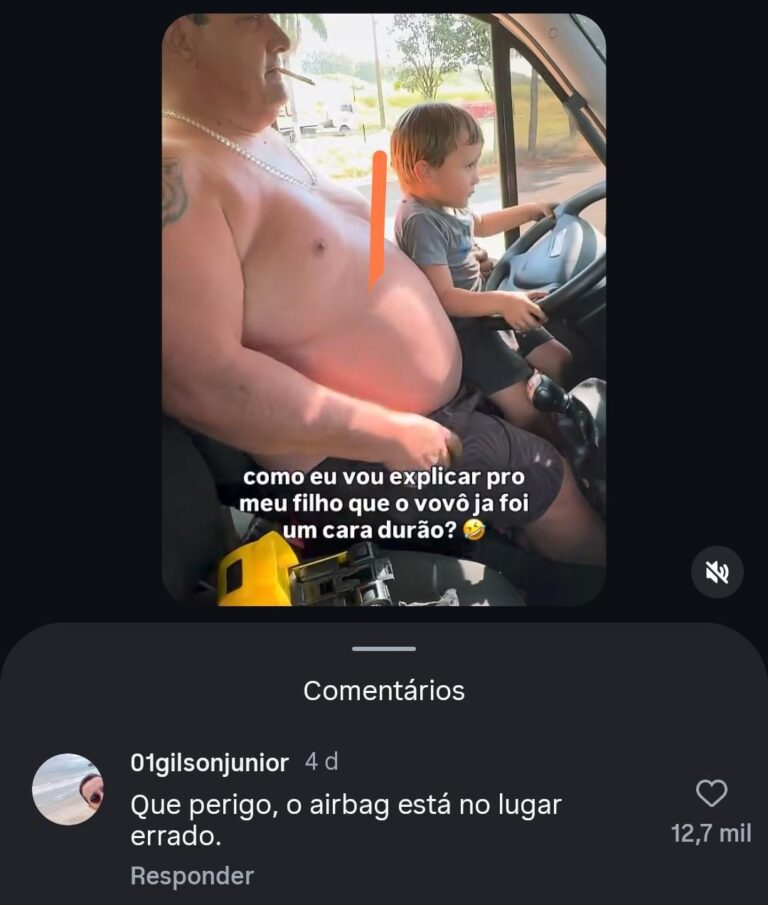Image resolution: width=768 pixels, height=905 pixels.
Task: Reply to 01gilsonjunior's comment via Responder
Action: click(x=192, y=876)
